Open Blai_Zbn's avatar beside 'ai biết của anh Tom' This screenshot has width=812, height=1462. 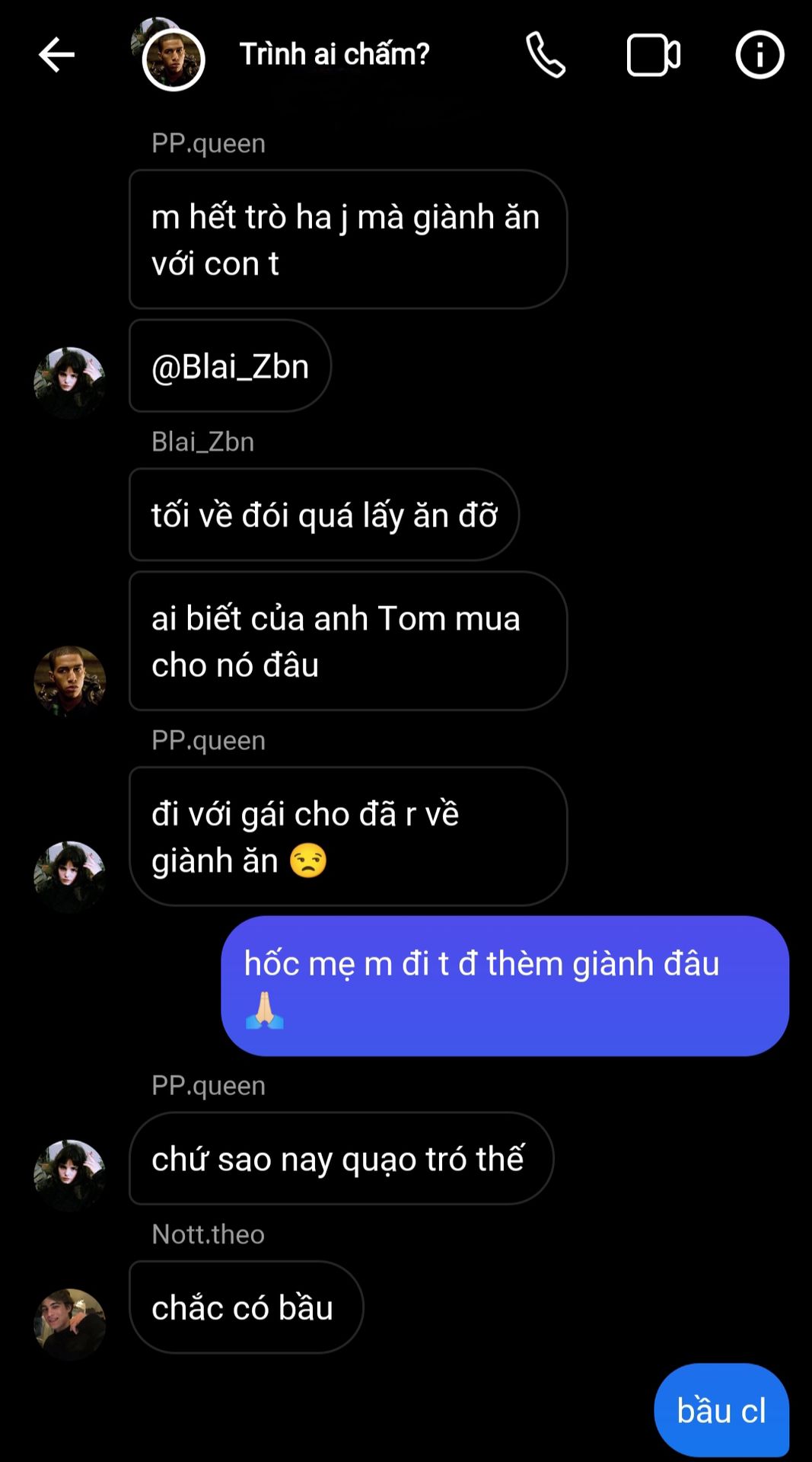(x=69, y=682)
